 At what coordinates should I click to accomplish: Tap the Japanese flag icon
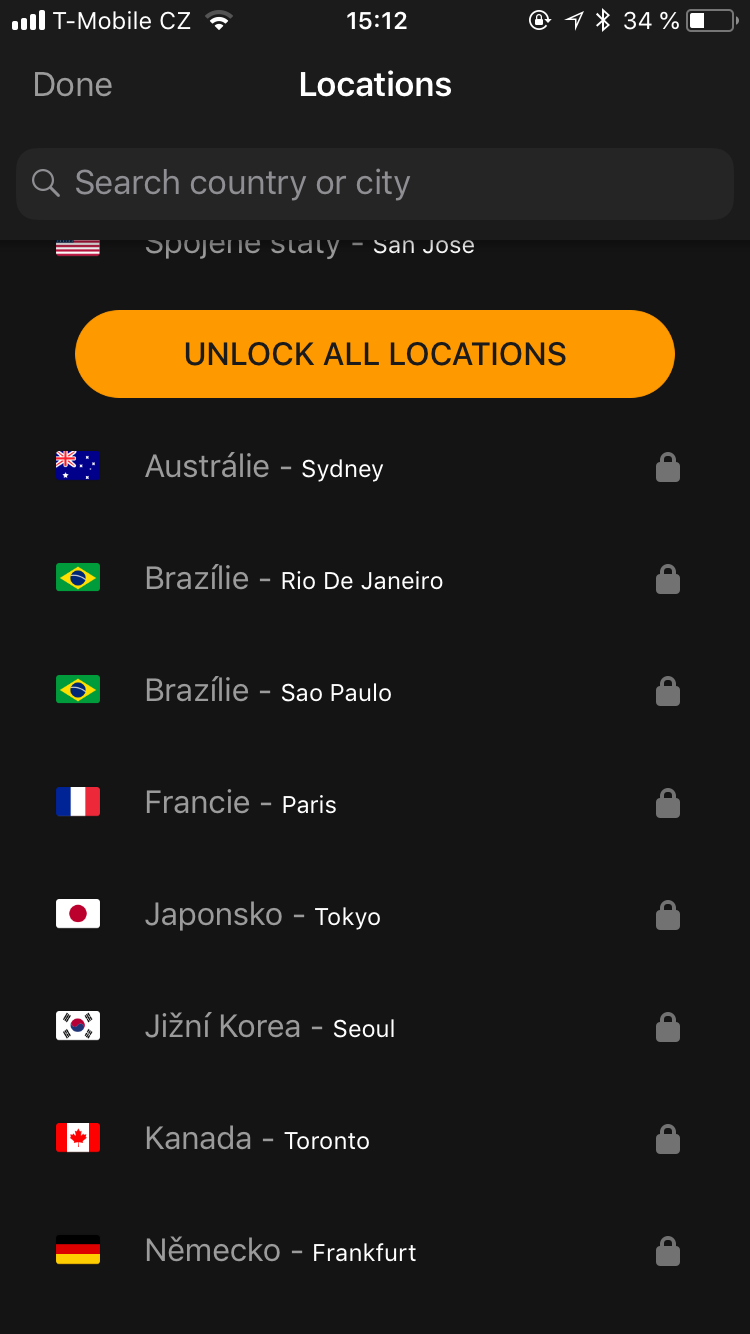pyautogui.click(x=78, y=913)
